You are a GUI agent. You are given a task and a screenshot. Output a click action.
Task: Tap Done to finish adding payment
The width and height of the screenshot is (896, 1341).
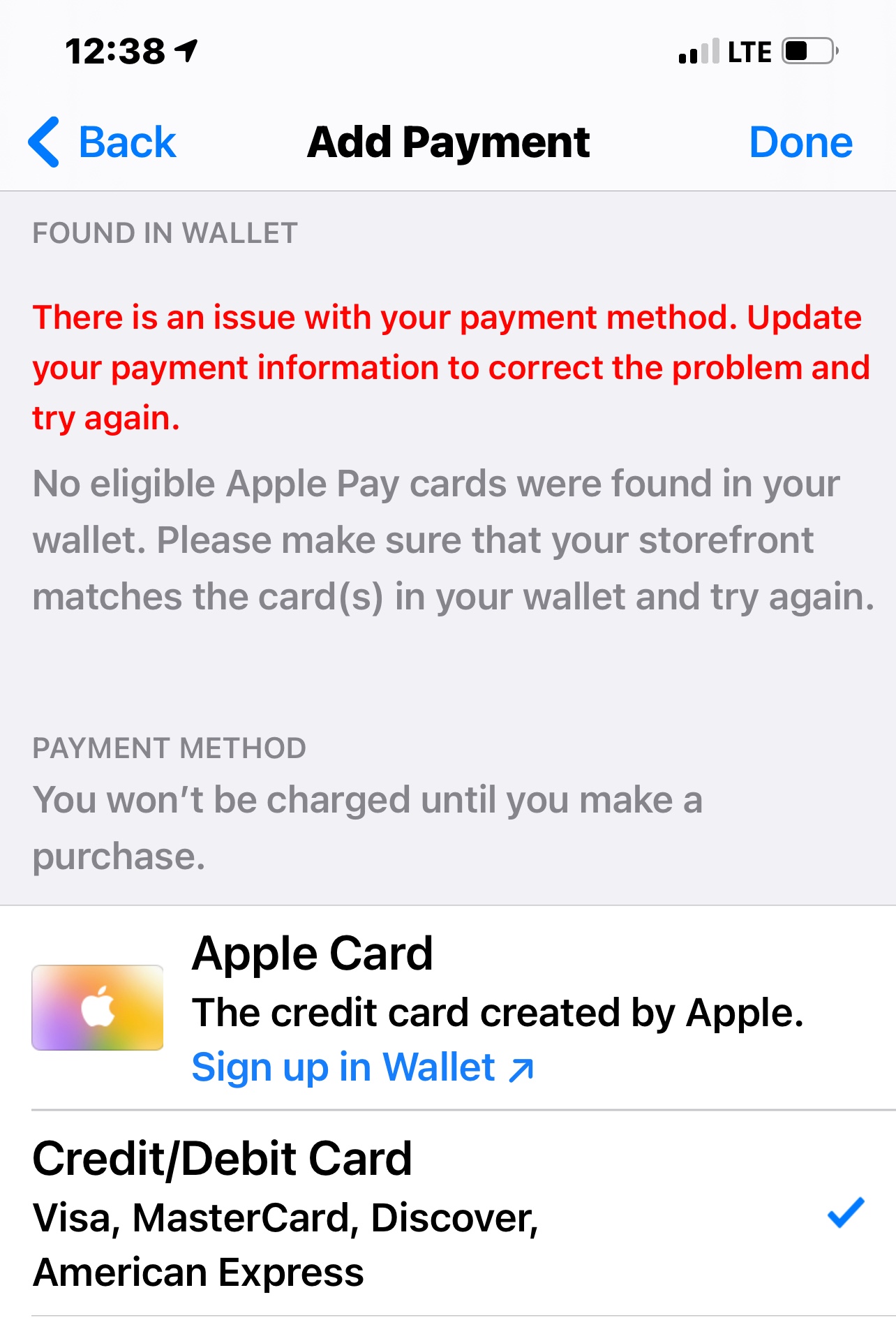800,142
